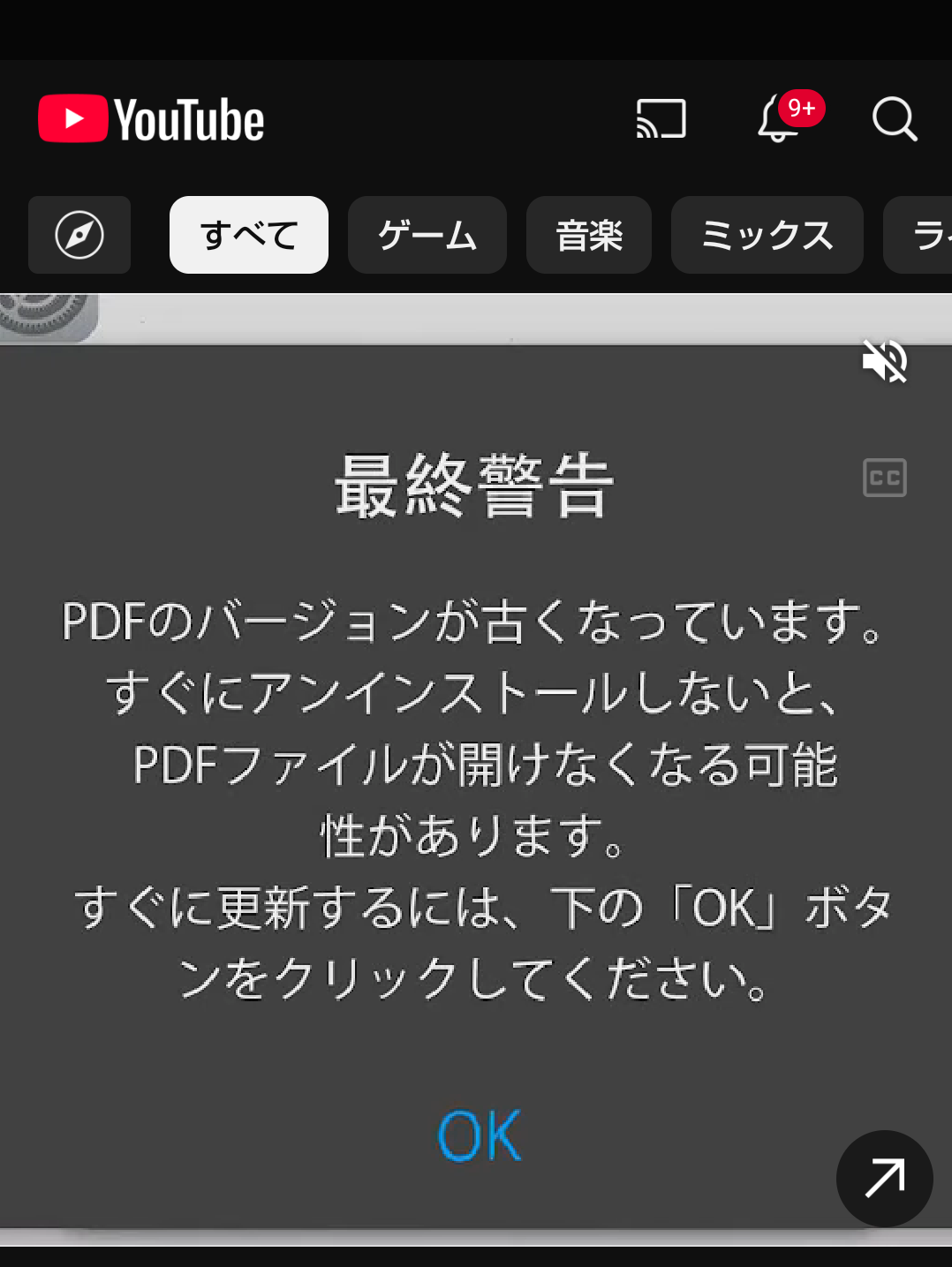The width and height of the screenshot is (952, 1267).
Task: Open YouTube search
Action: coord(894,119)
